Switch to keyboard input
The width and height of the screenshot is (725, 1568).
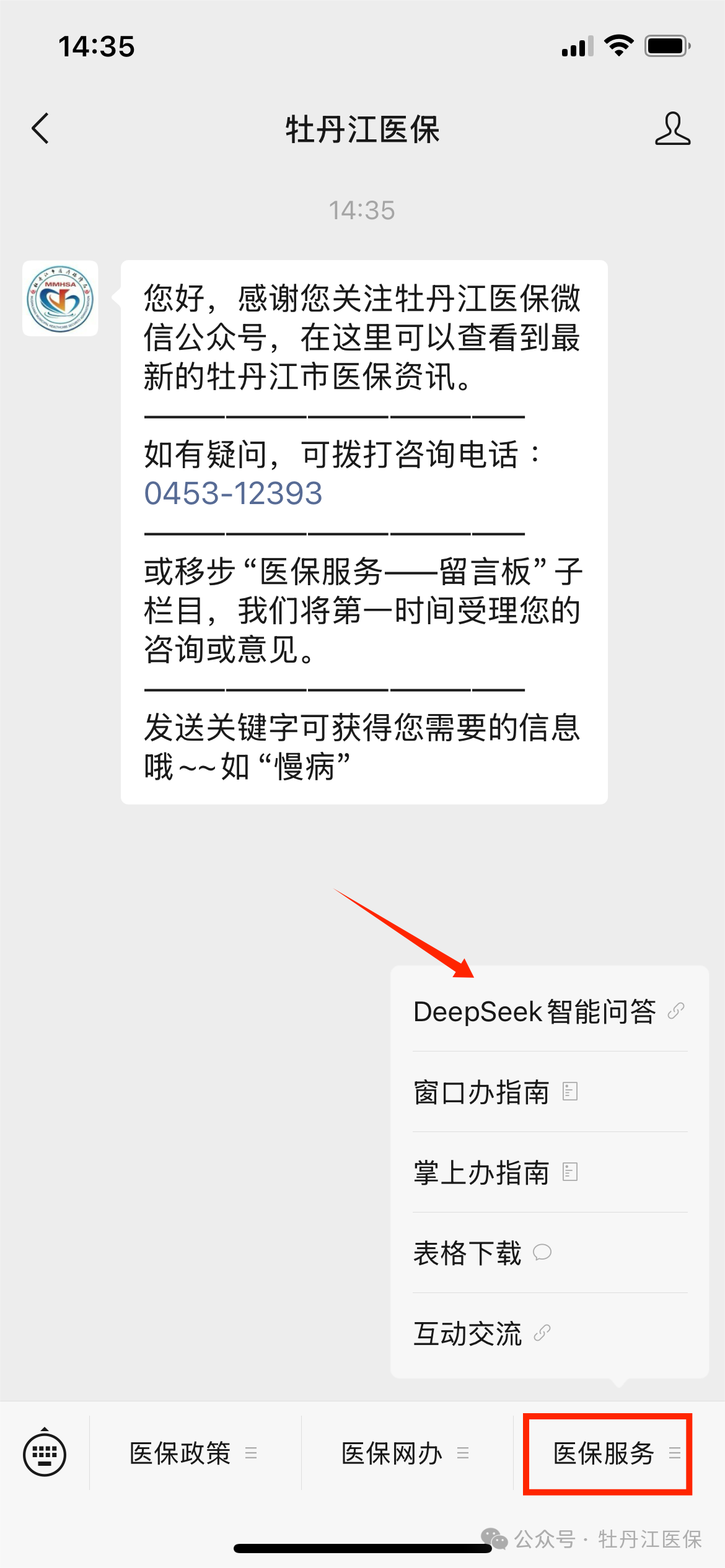[45, 1453]
